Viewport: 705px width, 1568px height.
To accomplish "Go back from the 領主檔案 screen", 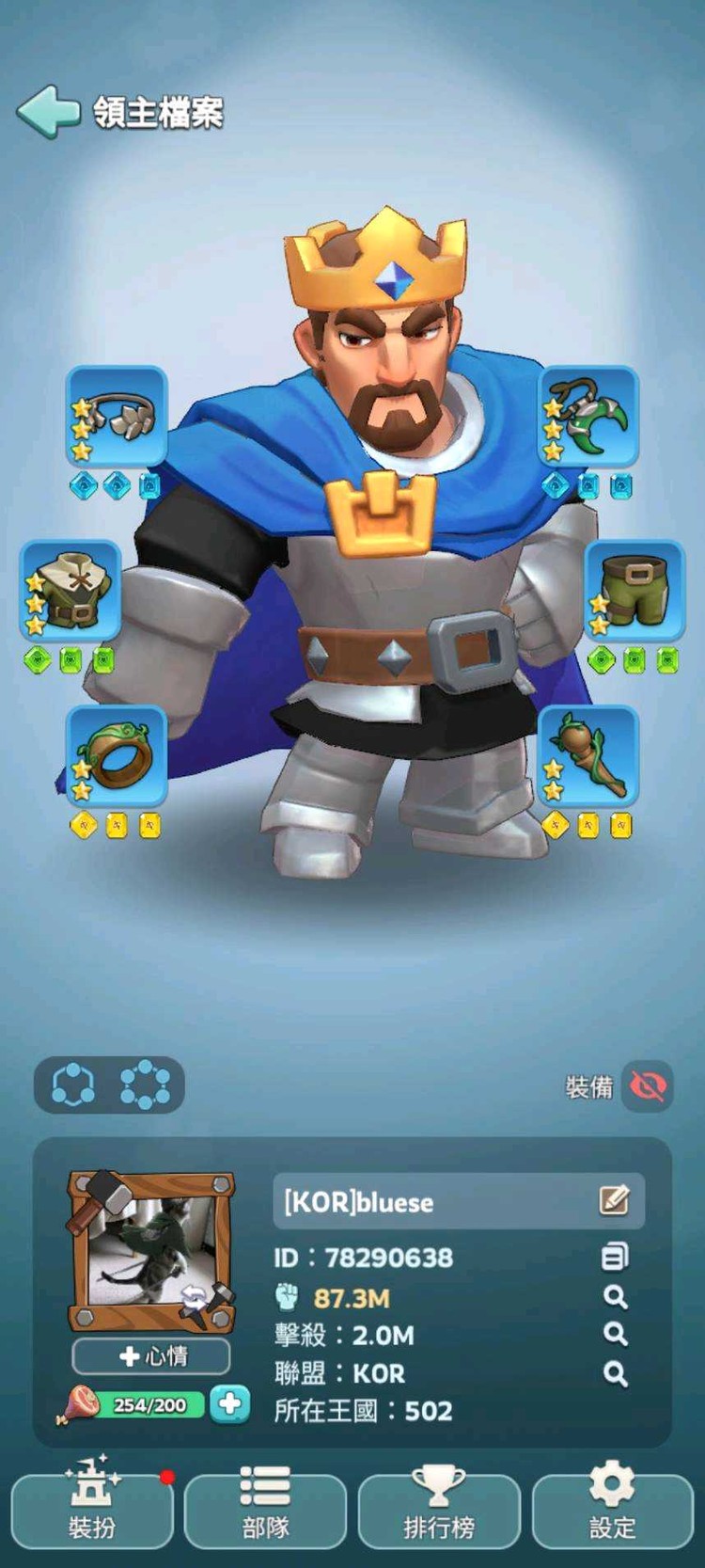I will 47,112.
